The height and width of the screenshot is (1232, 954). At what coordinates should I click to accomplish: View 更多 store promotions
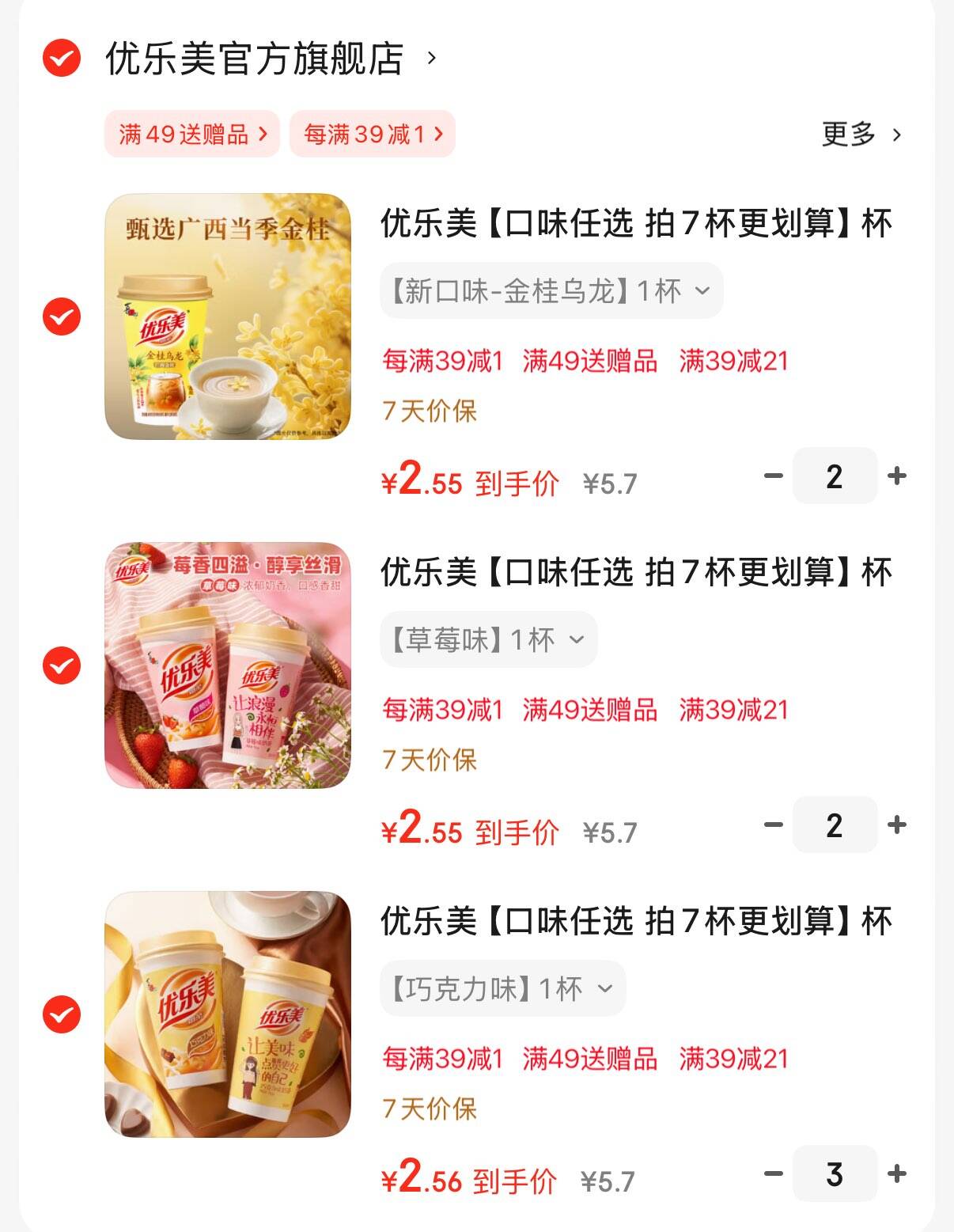point(861,135)
